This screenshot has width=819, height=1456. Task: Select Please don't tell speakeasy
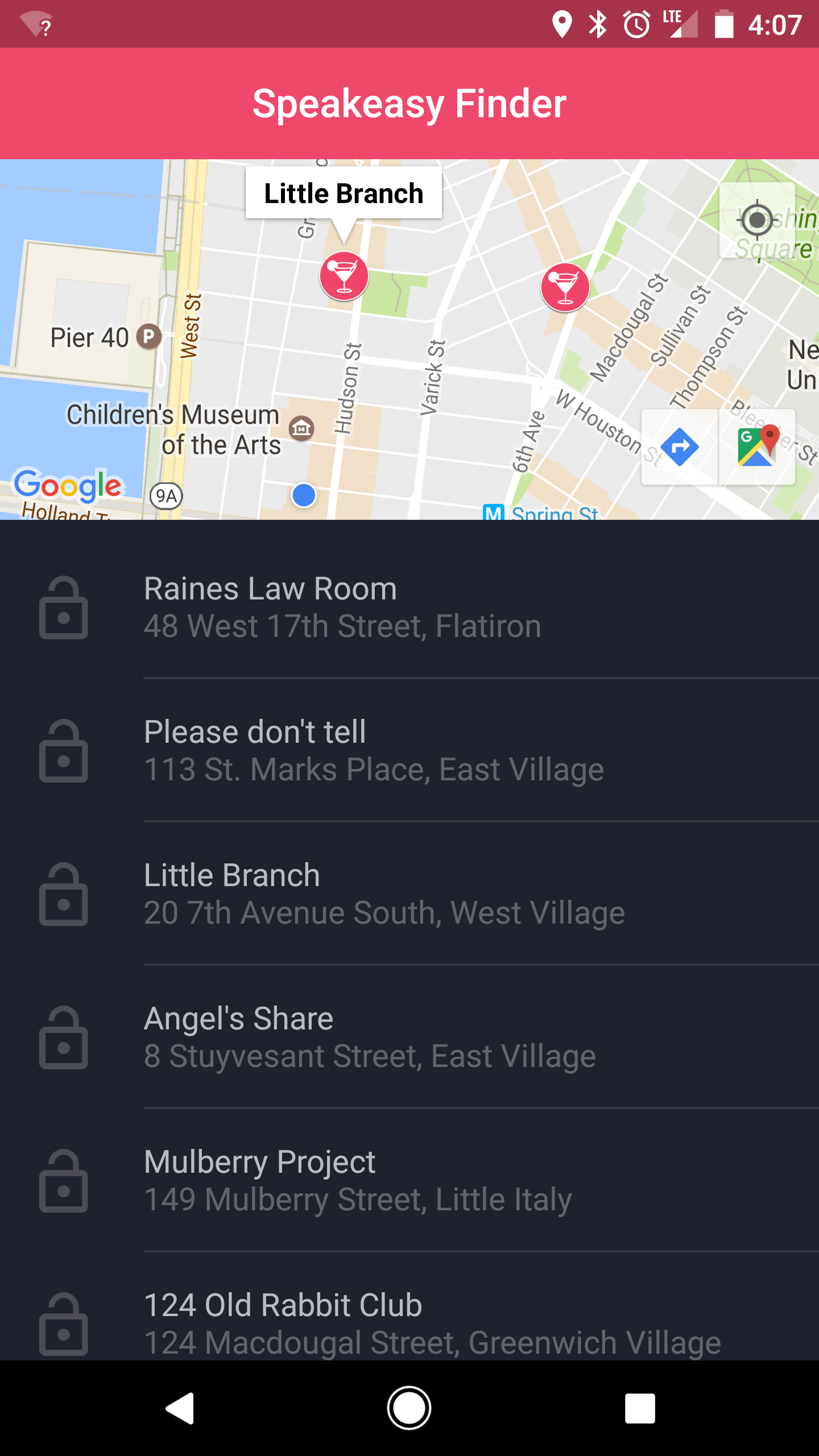[409, 751]
